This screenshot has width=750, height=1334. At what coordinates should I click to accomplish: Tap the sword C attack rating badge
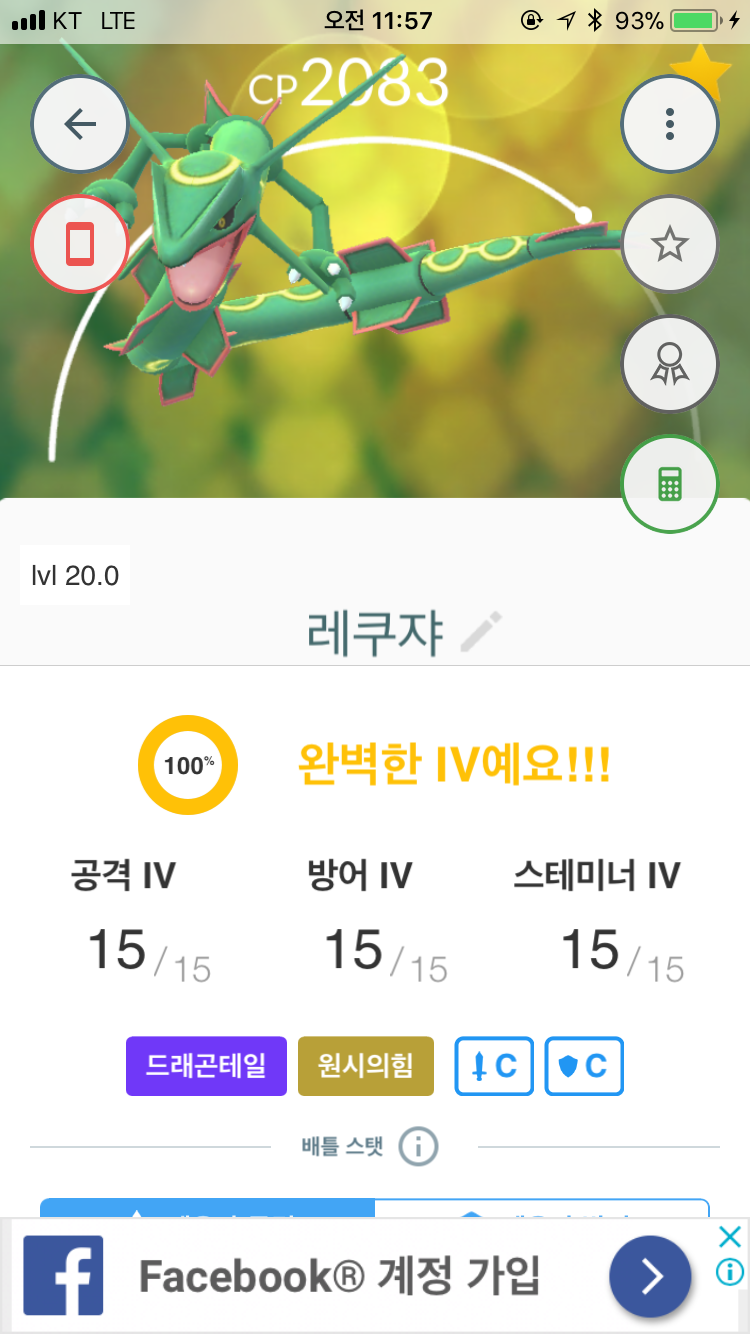pos(494,1066)
